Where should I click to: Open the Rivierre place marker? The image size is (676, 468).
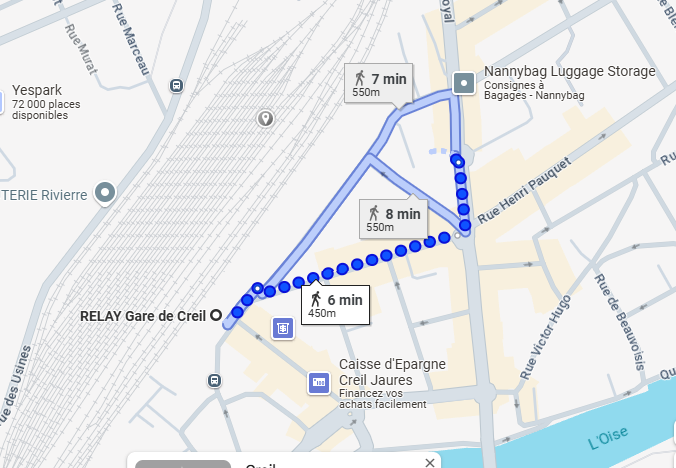click(x=106, y=192)
